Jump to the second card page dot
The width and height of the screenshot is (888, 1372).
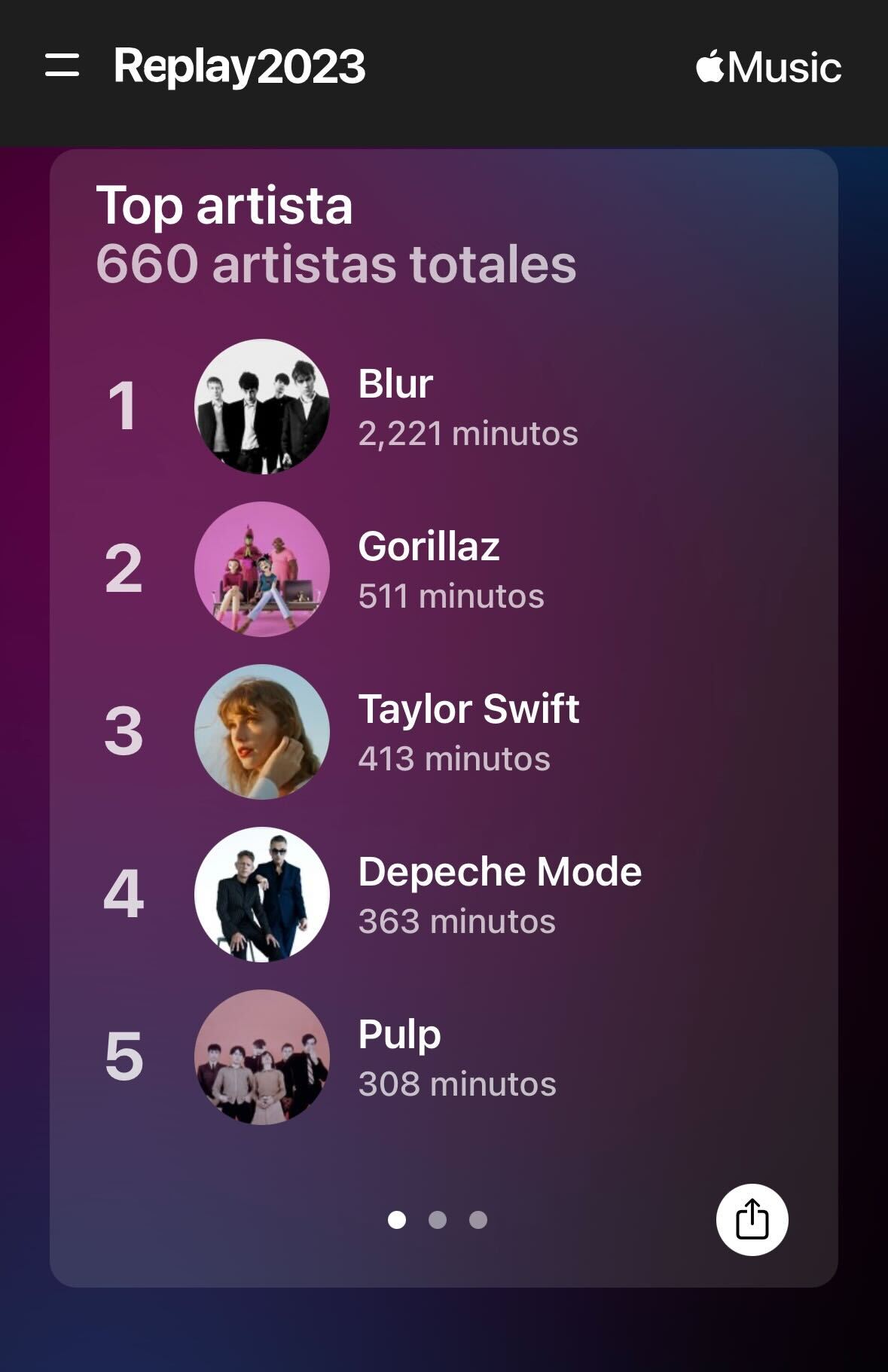tap(438, 1219)
